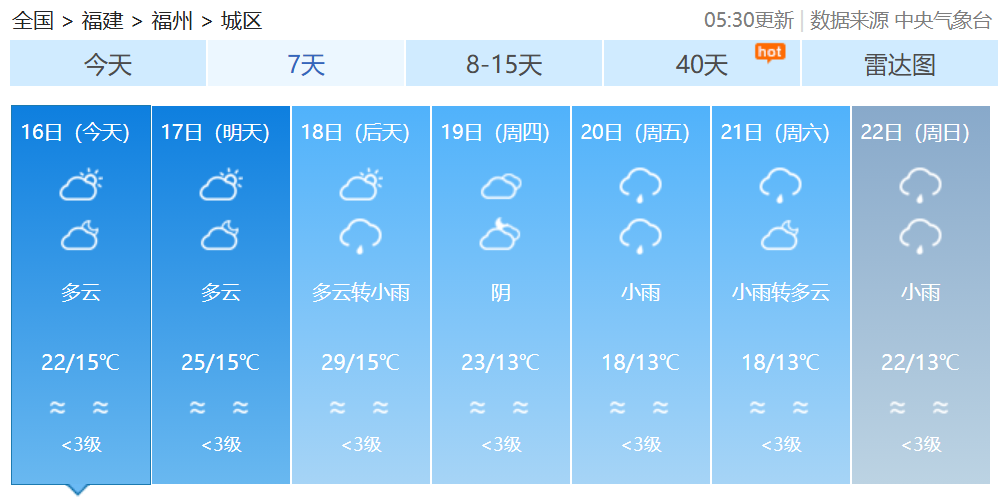Open 福建 in the breadcrumb
The height and width of the screenshot is (498, 1007).
click(x=102, y=21)
